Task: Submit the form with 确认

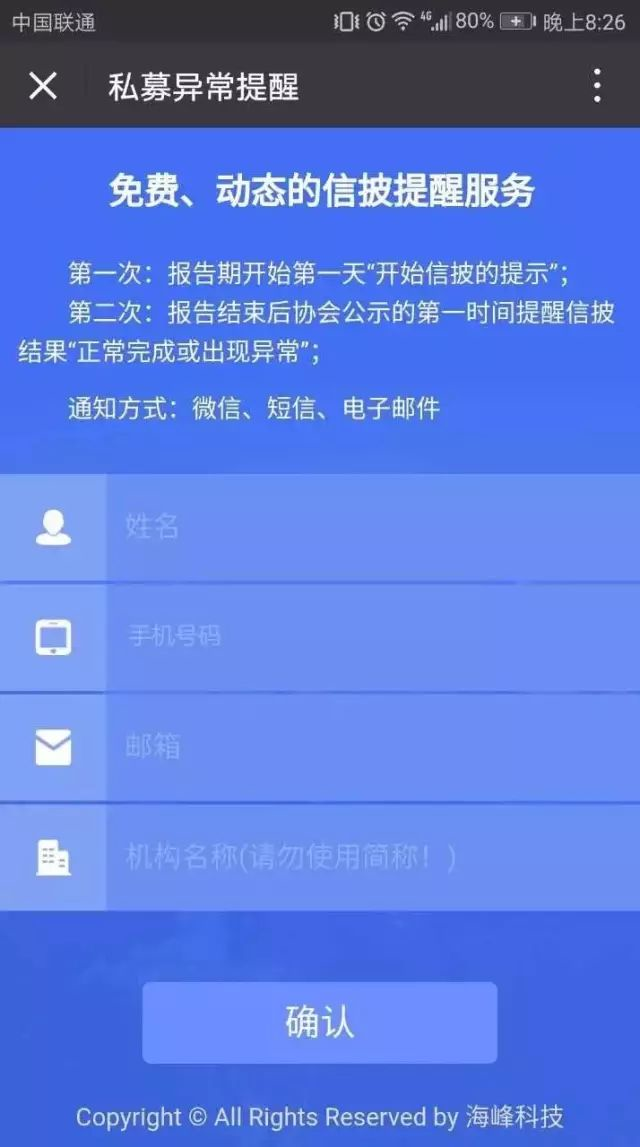Action: 319,1022
